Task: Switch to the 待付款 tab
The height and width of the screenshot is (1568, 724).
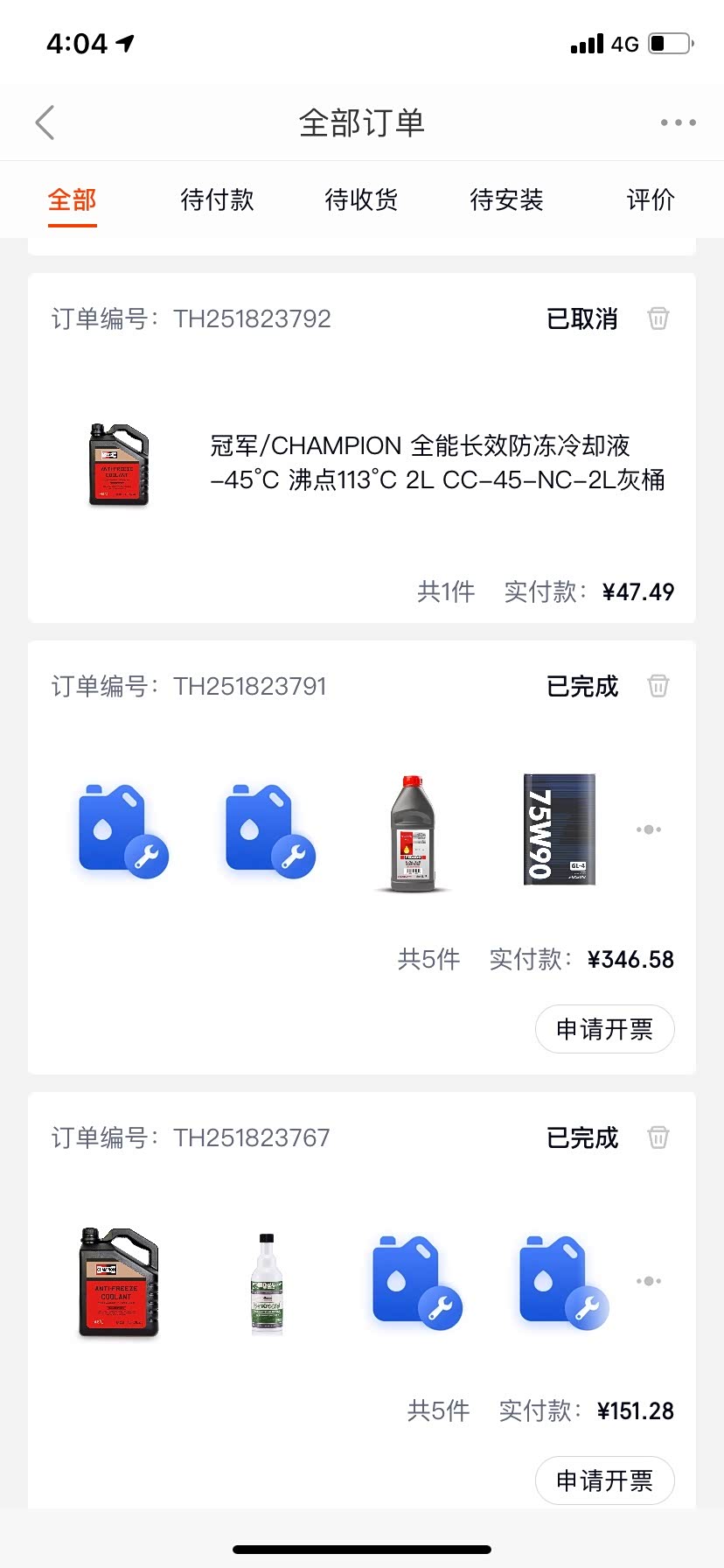Action: coord(217,199)
